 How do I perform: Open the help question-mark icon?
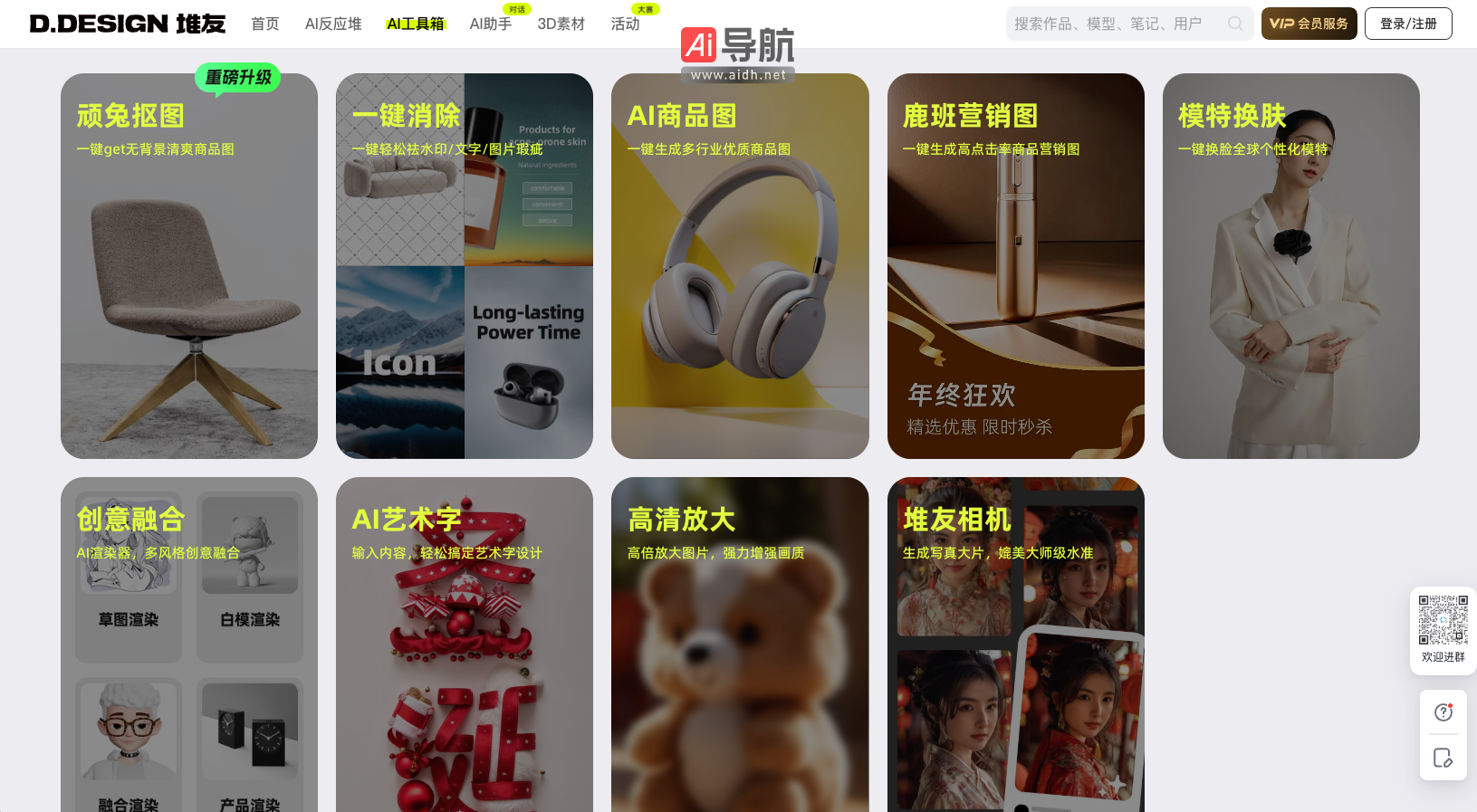click(1443, 712)
